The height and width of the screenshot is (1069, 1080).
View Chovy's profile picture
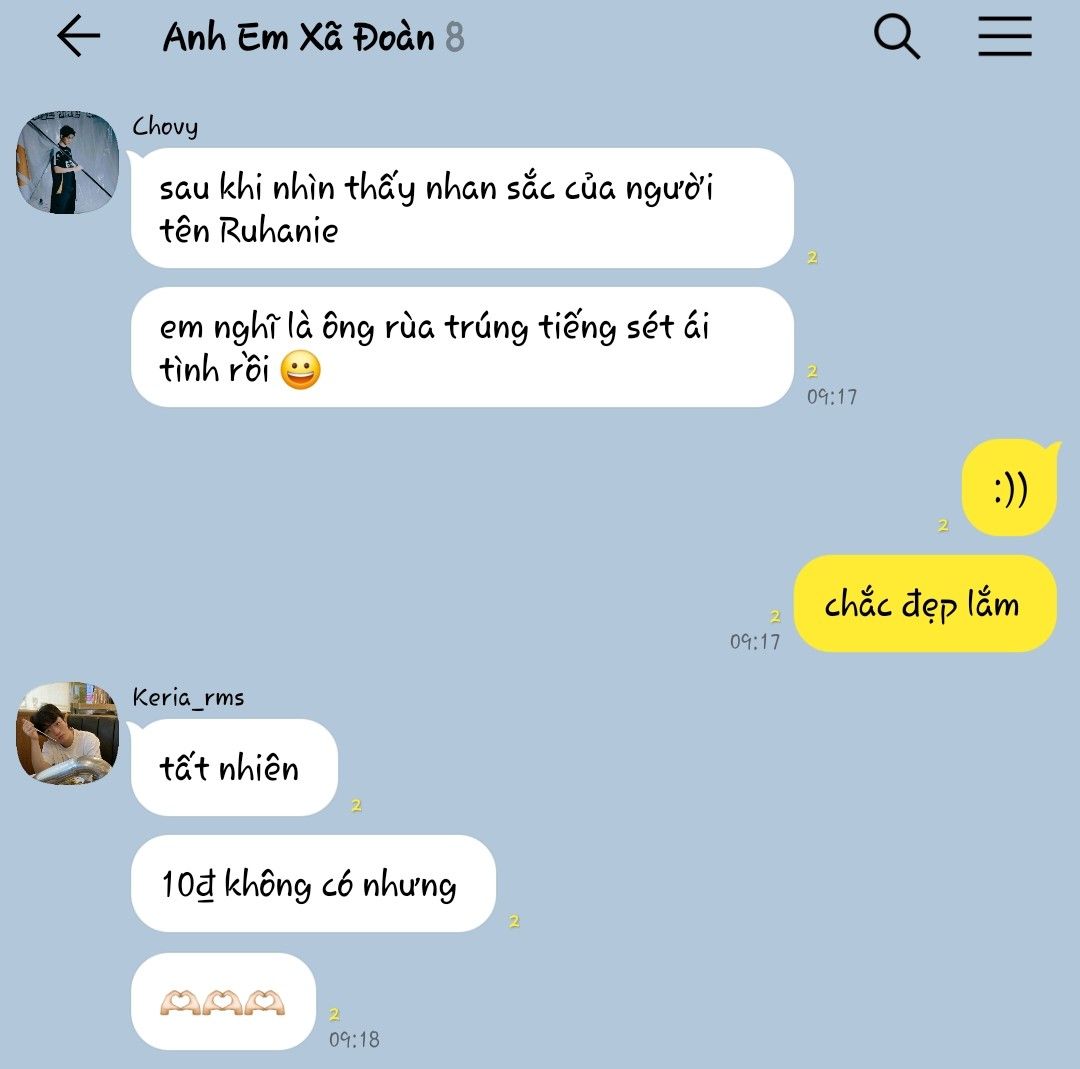[67, 162]
